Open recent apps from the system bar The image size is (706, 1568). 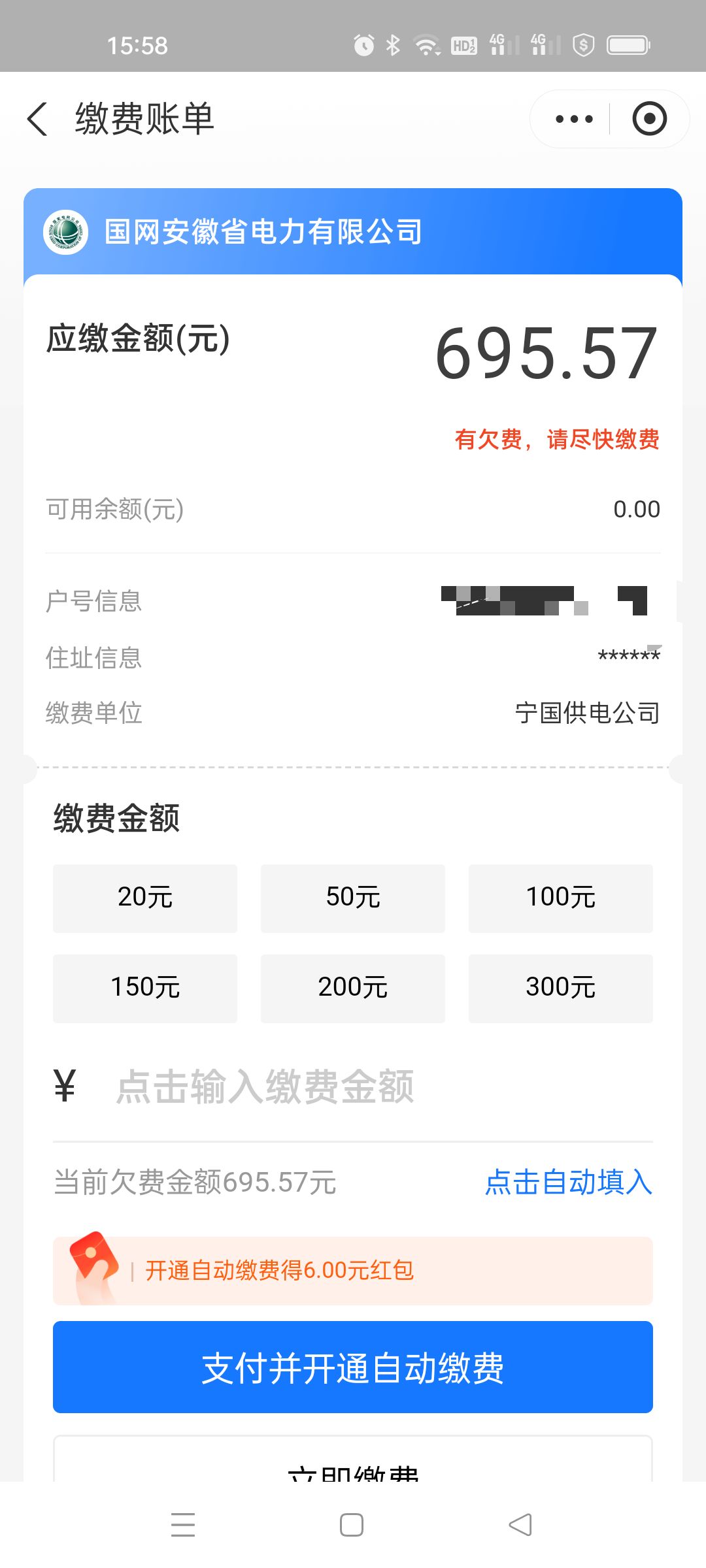point(183,1525)
